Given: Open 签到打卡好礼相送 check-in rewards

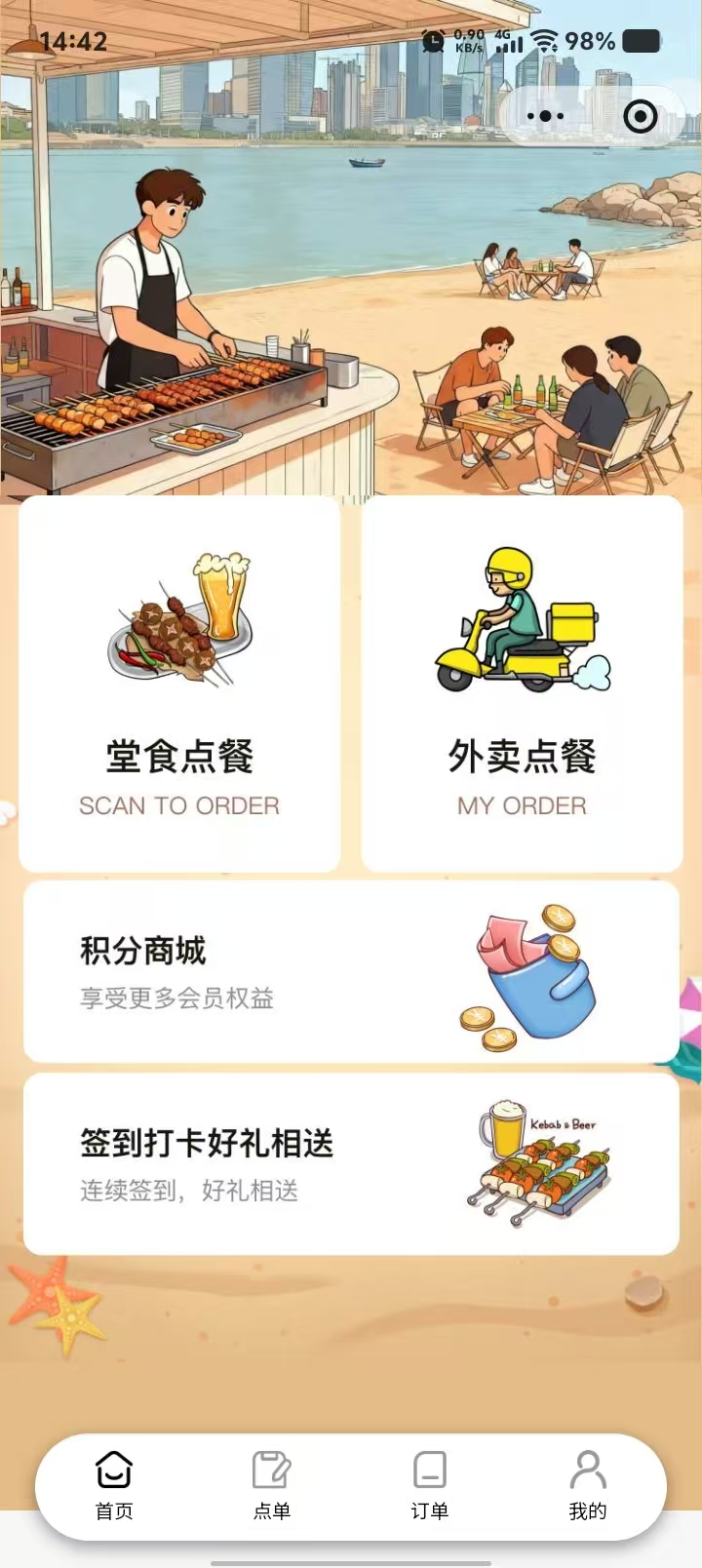Looking at the screenshot, I should click(351, 1164).
